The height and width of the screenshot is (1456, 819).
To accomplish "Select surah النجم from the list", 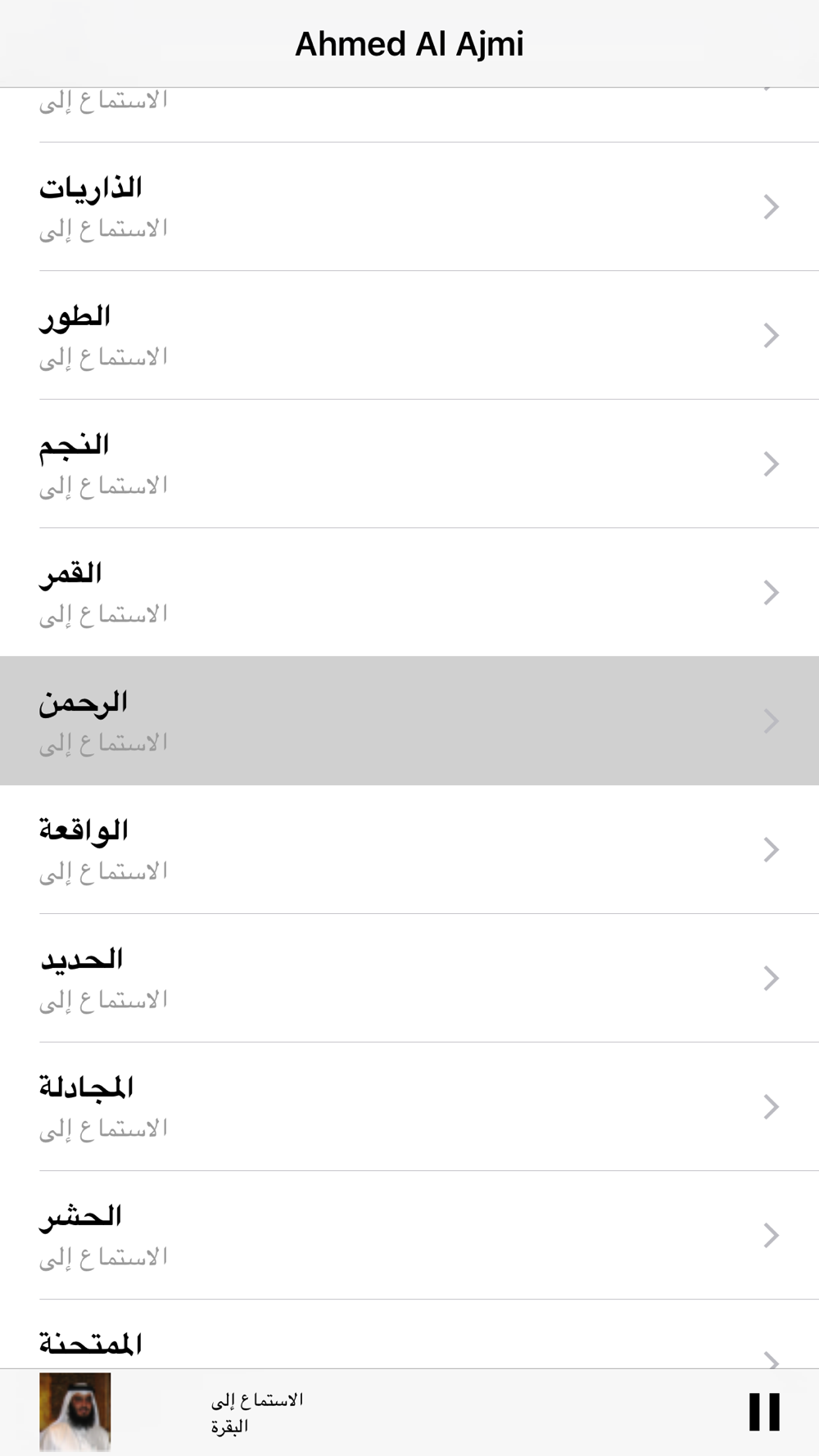I will (409, 463).
